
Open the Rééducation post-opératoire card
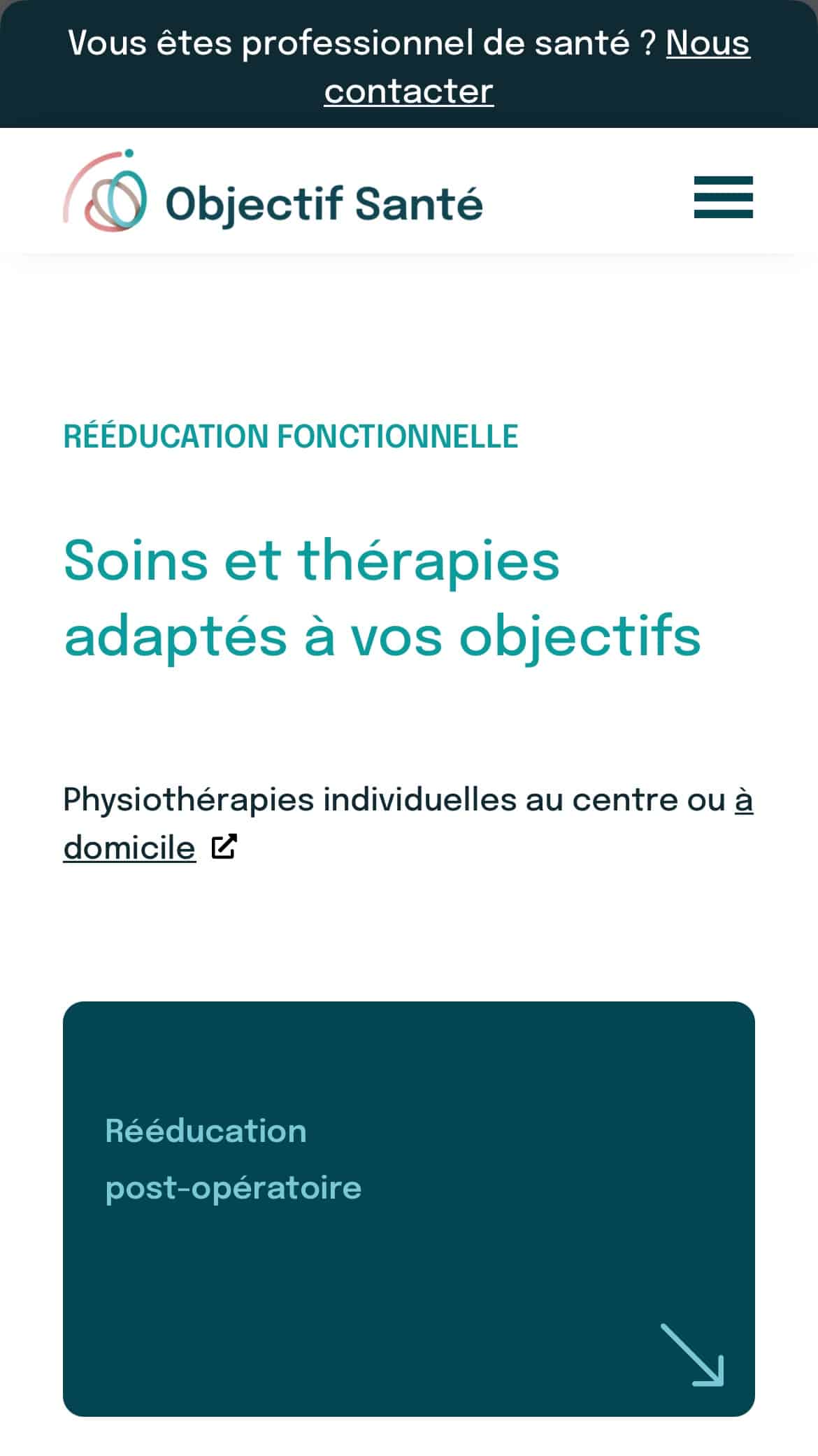tap(409, 1209)
